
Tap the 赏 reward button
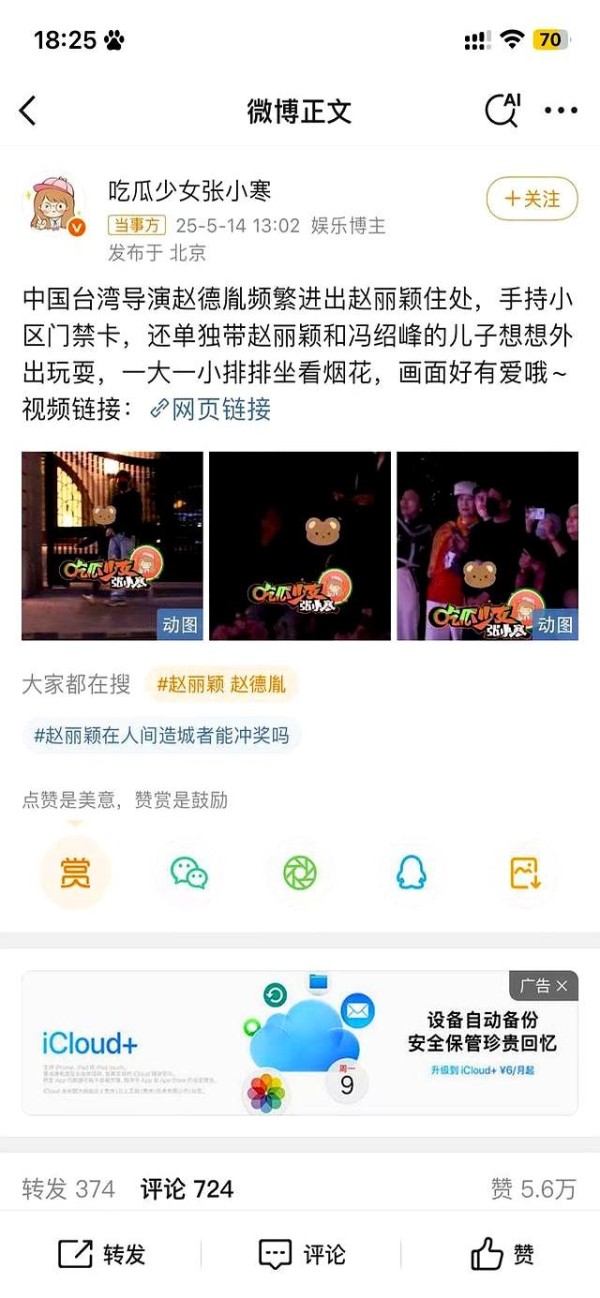(x=74, y=873)
